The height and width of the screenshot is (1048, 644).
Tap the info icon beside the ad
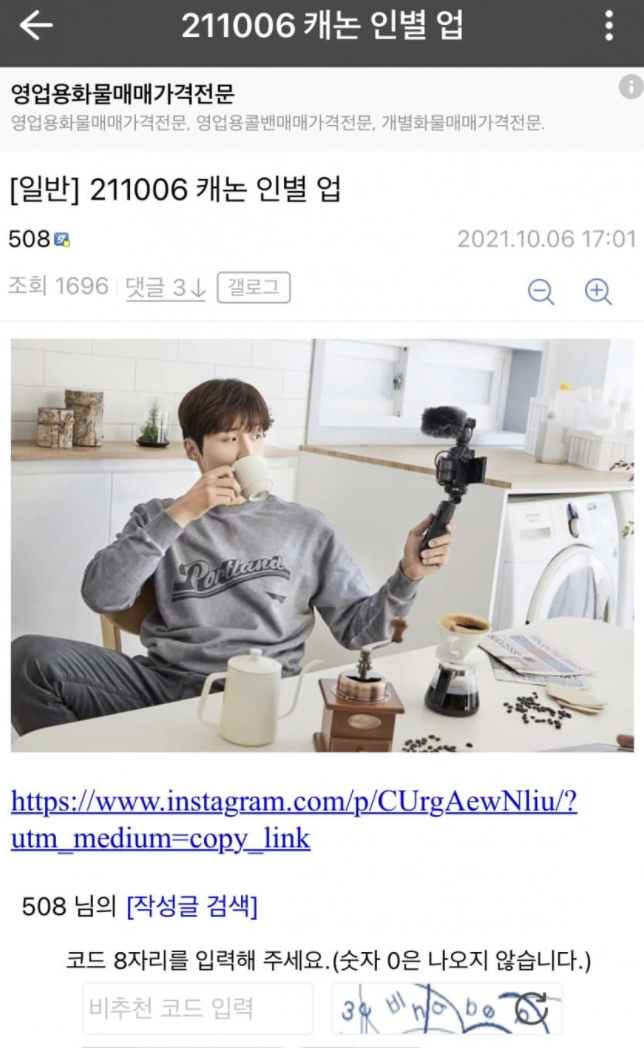630,87
